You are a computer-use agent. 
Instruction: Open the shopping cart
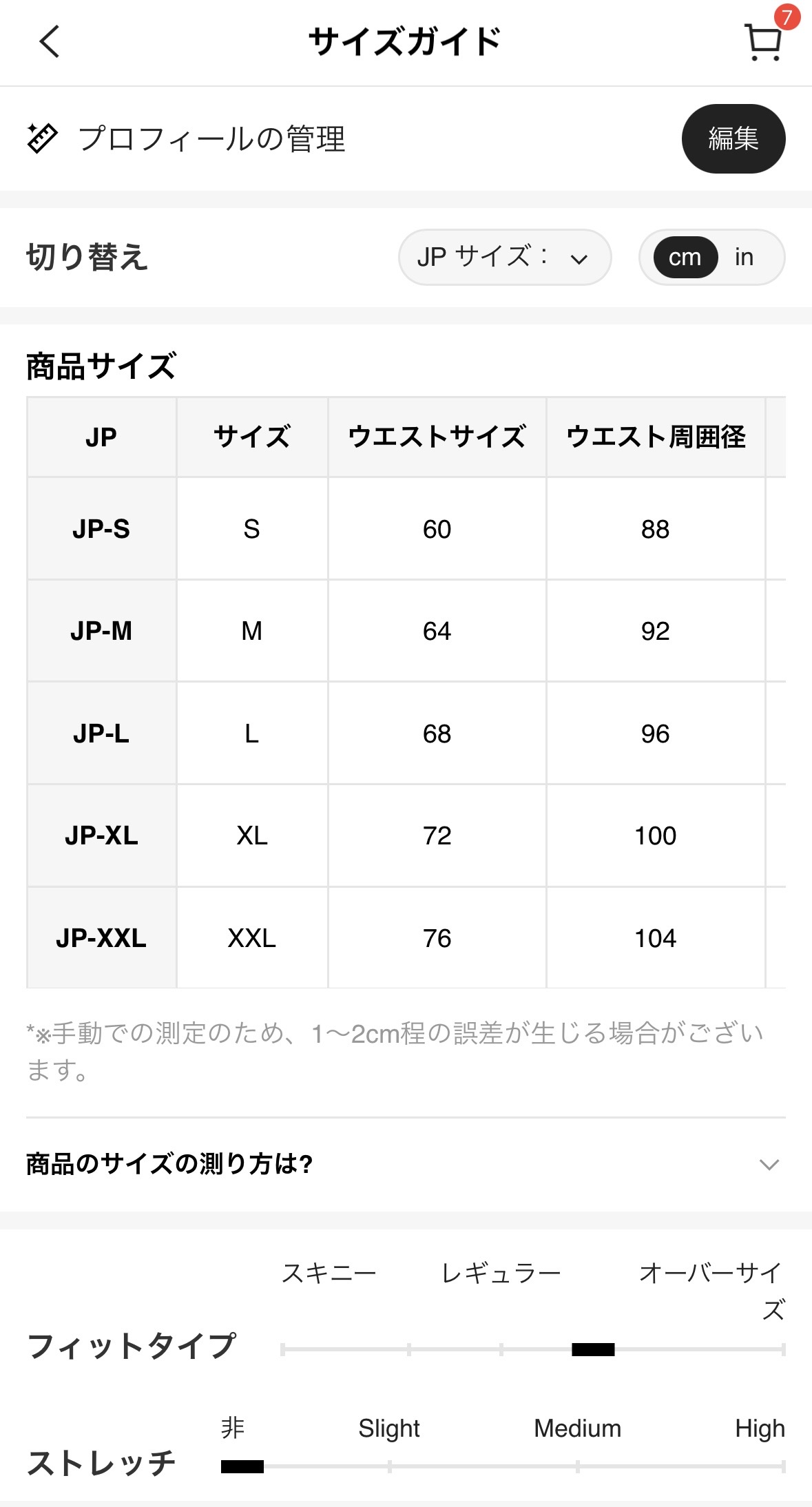coord(764,42)
